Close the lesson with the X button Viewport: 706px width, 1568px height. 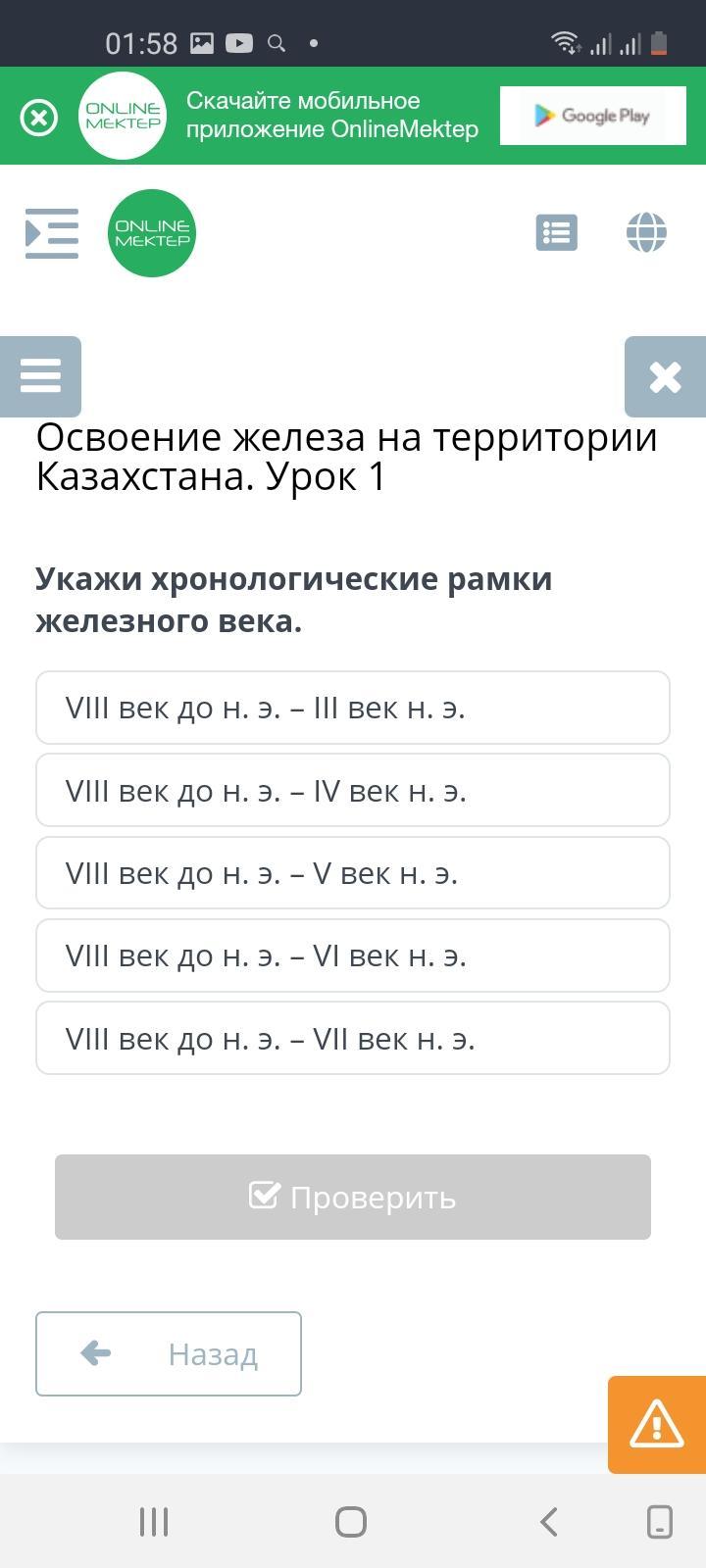pyautogui.click(x=665, y=376)
